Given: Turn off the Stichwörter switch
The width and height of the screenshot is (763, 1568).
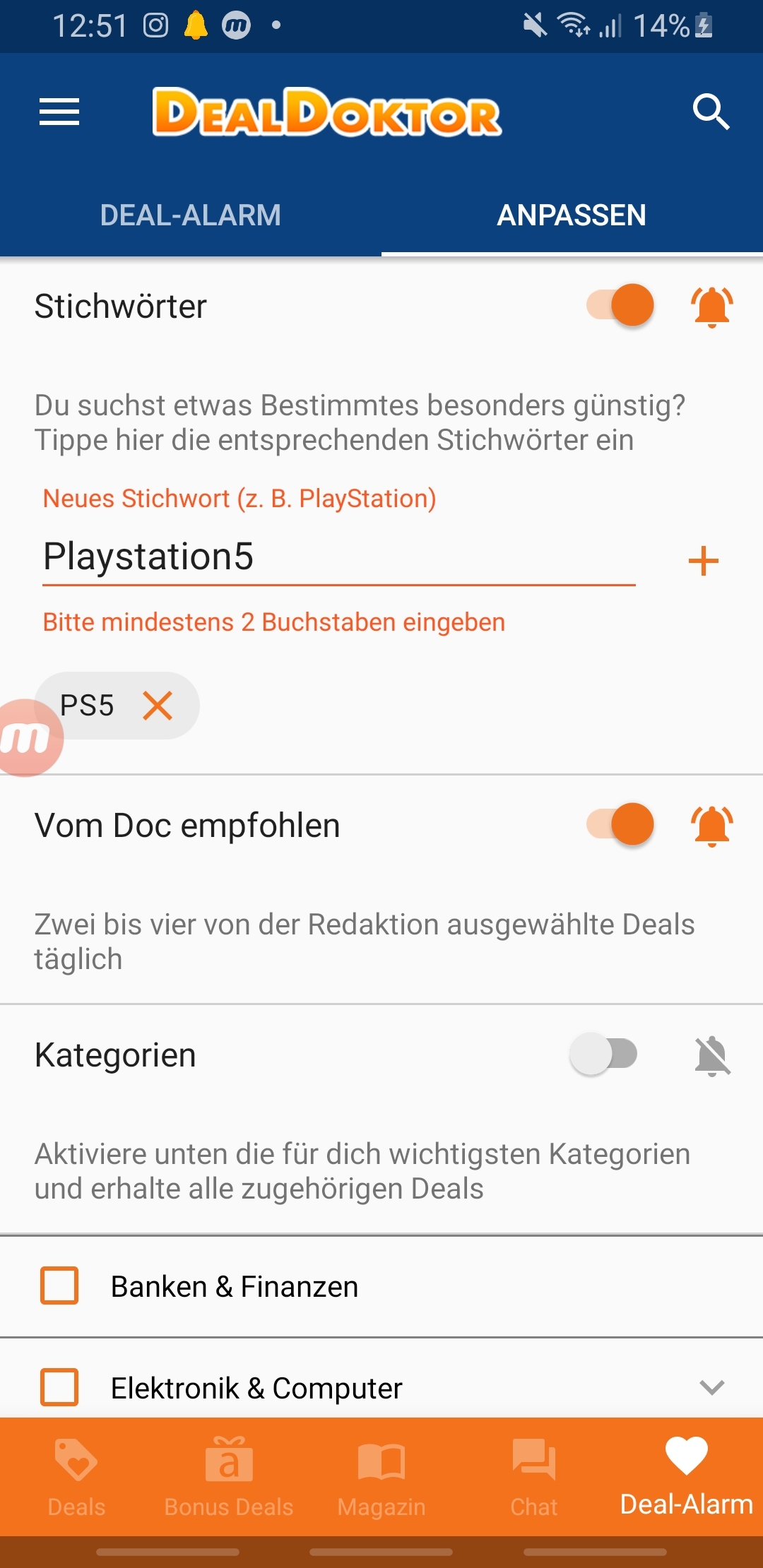Looking at the screenshot, I should click(620, 305).
